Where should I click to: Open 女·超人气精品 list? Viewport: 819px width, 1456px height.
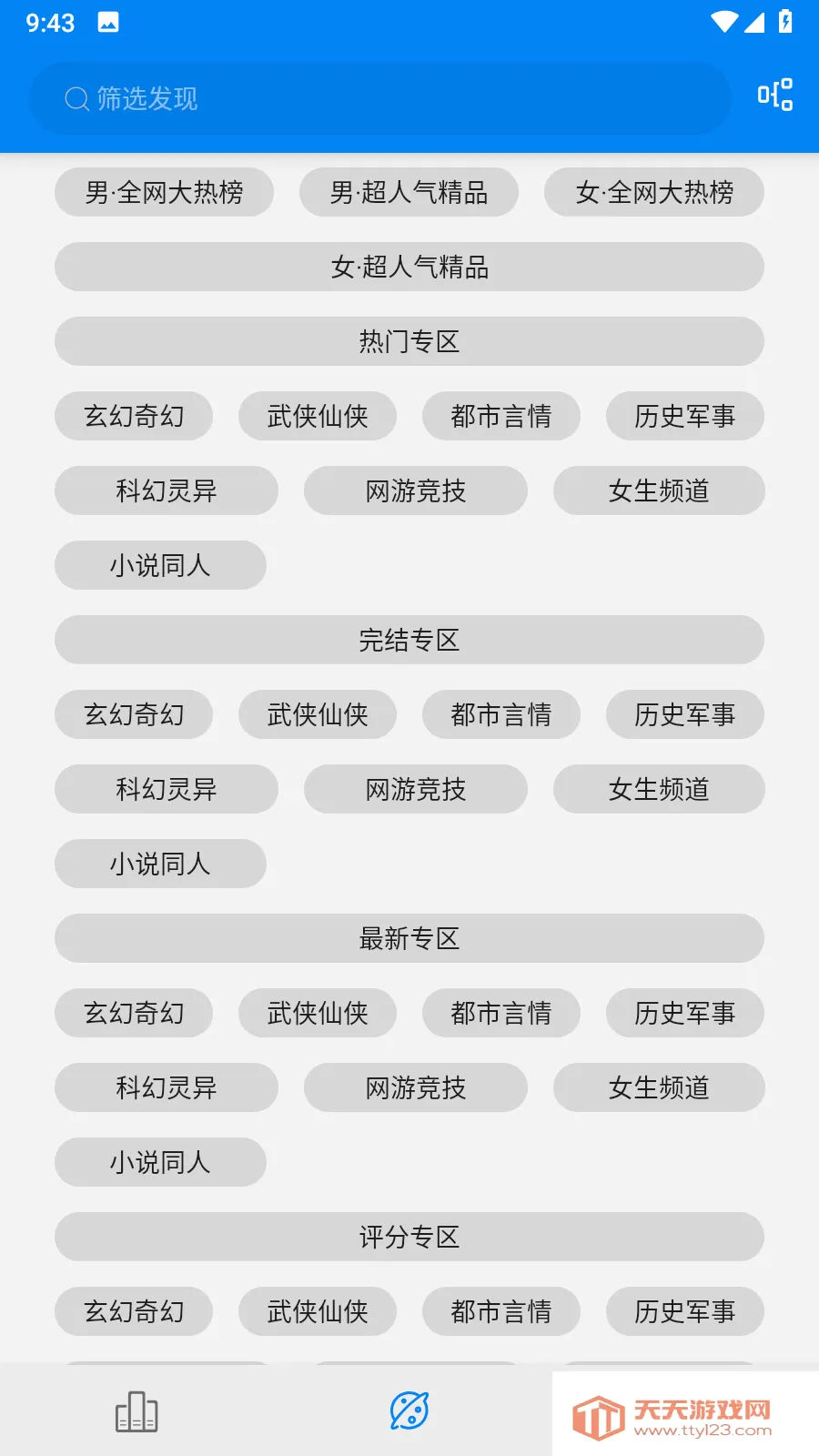[409, 267]
